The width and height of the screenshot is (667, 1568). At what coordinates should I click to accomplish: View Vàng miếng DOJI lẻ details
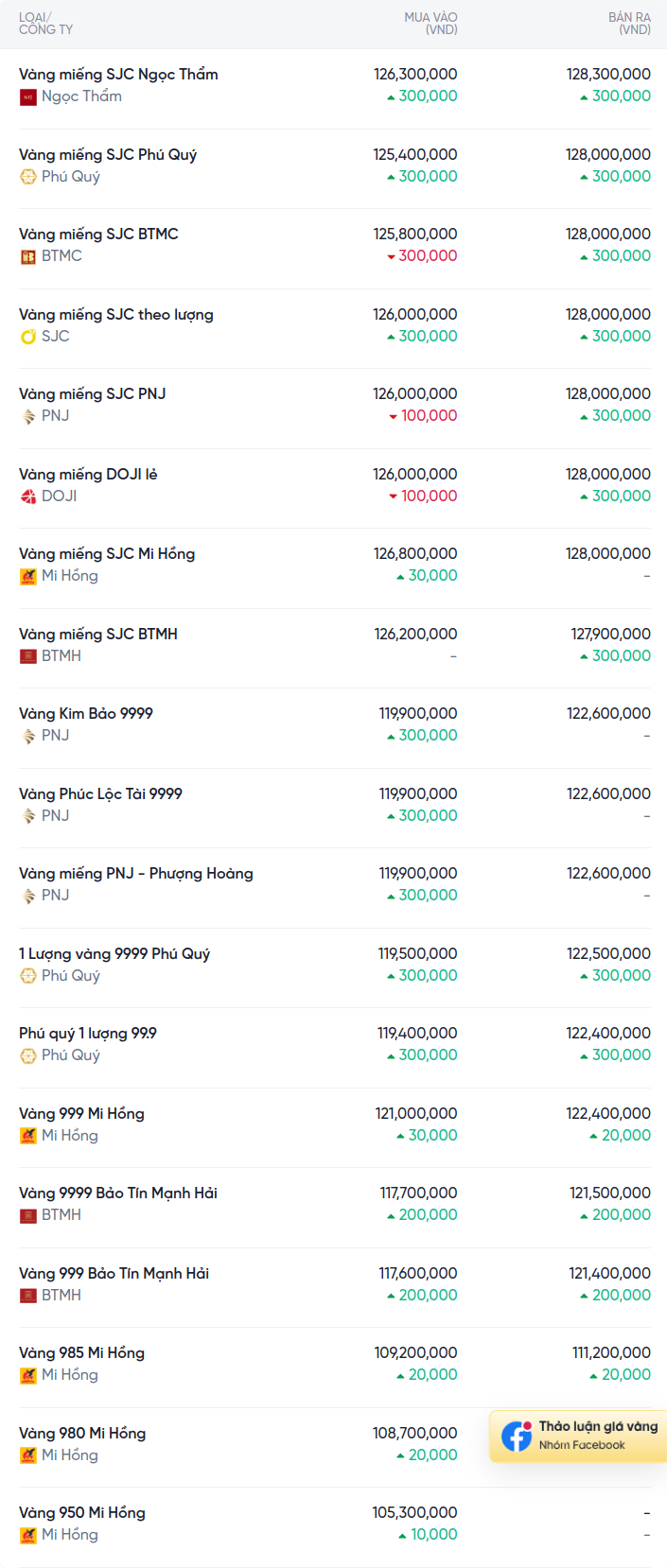click(x=88, y=475)
